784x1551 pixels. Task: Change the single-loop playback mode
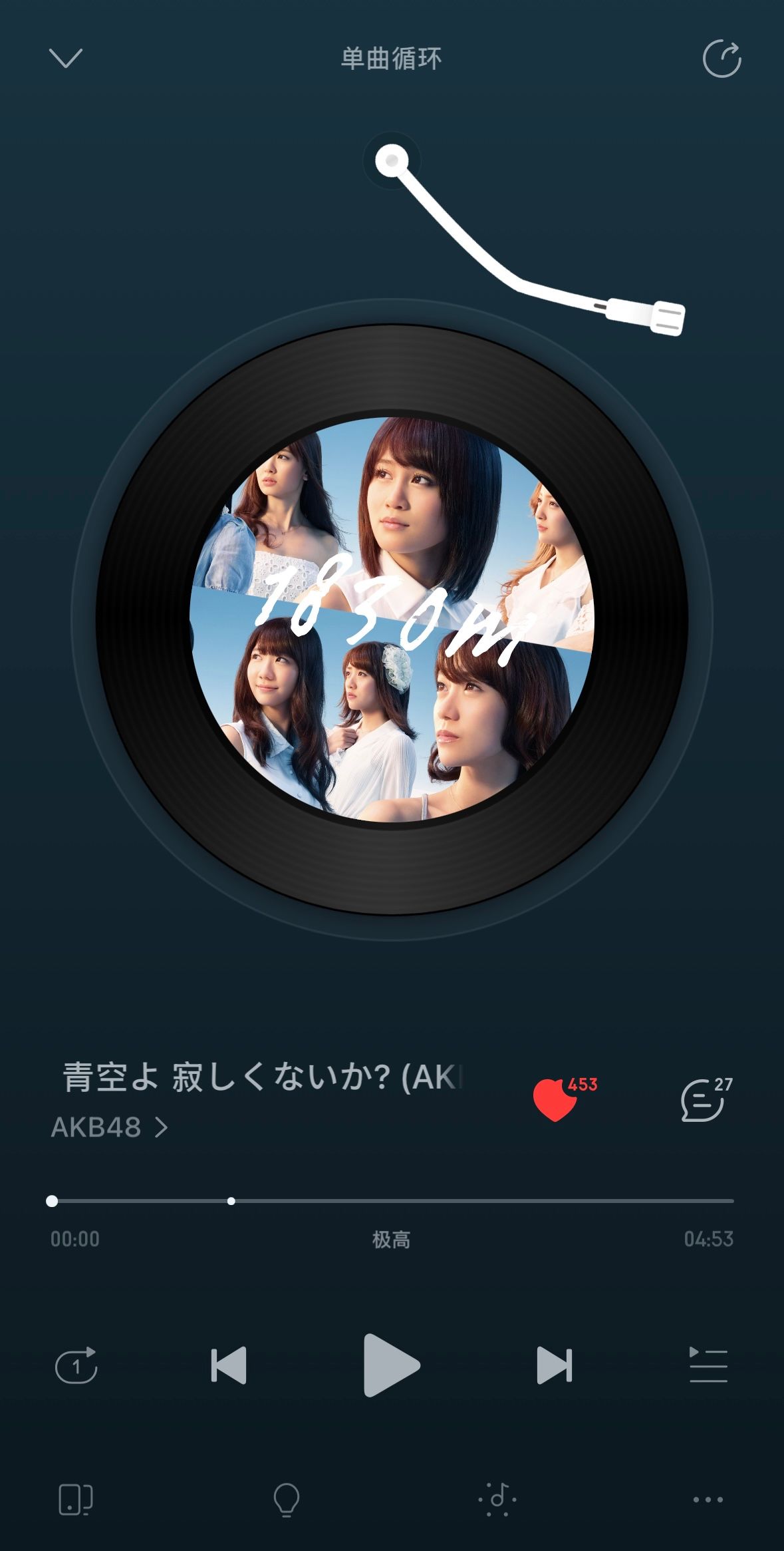(x=76, y=1365)
